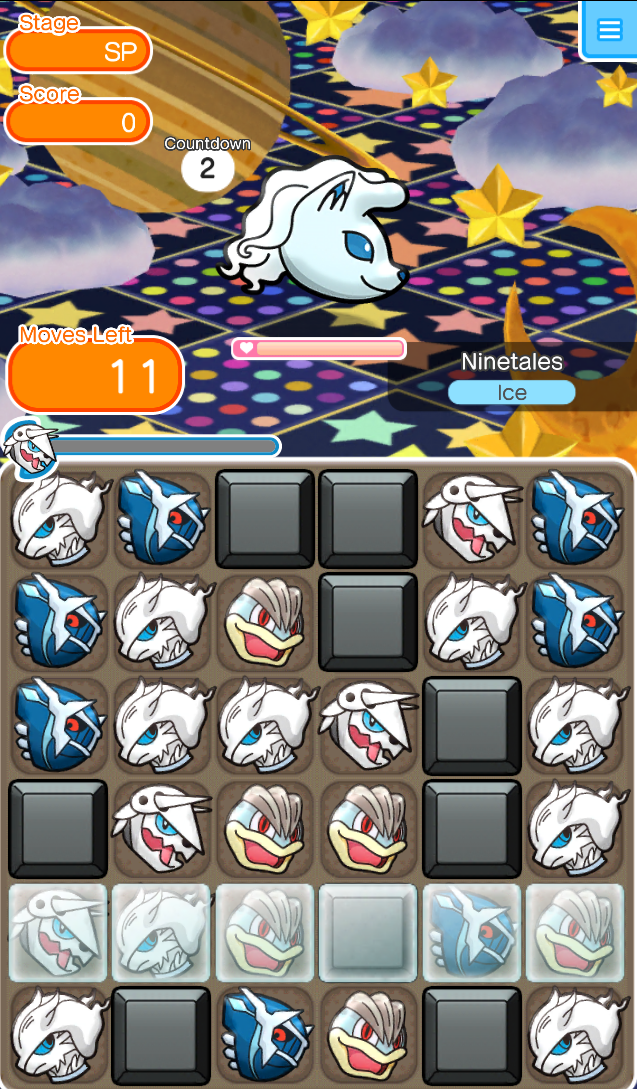Open the hamburger menu

609,29
